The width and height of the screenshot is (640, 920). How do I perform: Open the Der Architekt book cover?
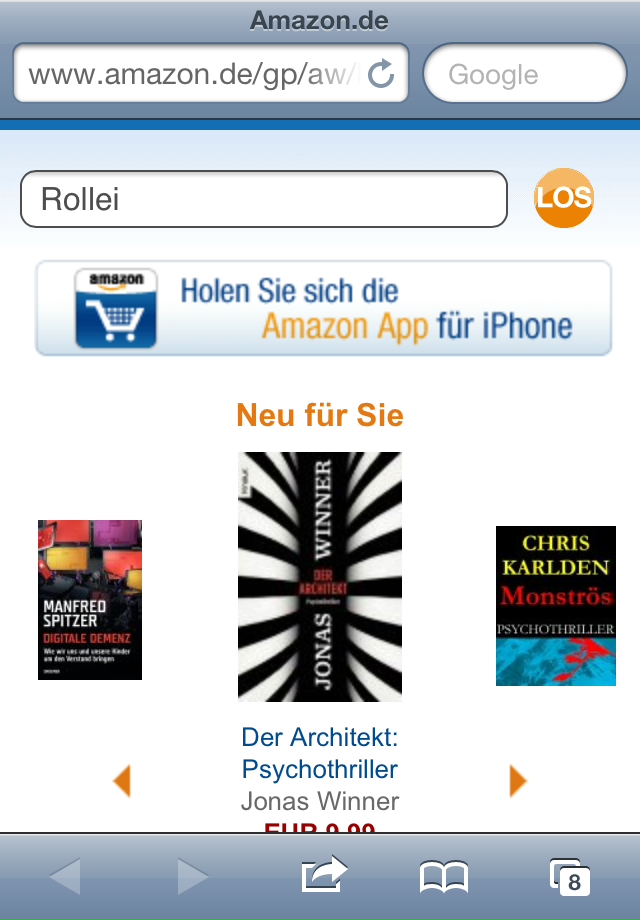[320, 576]
